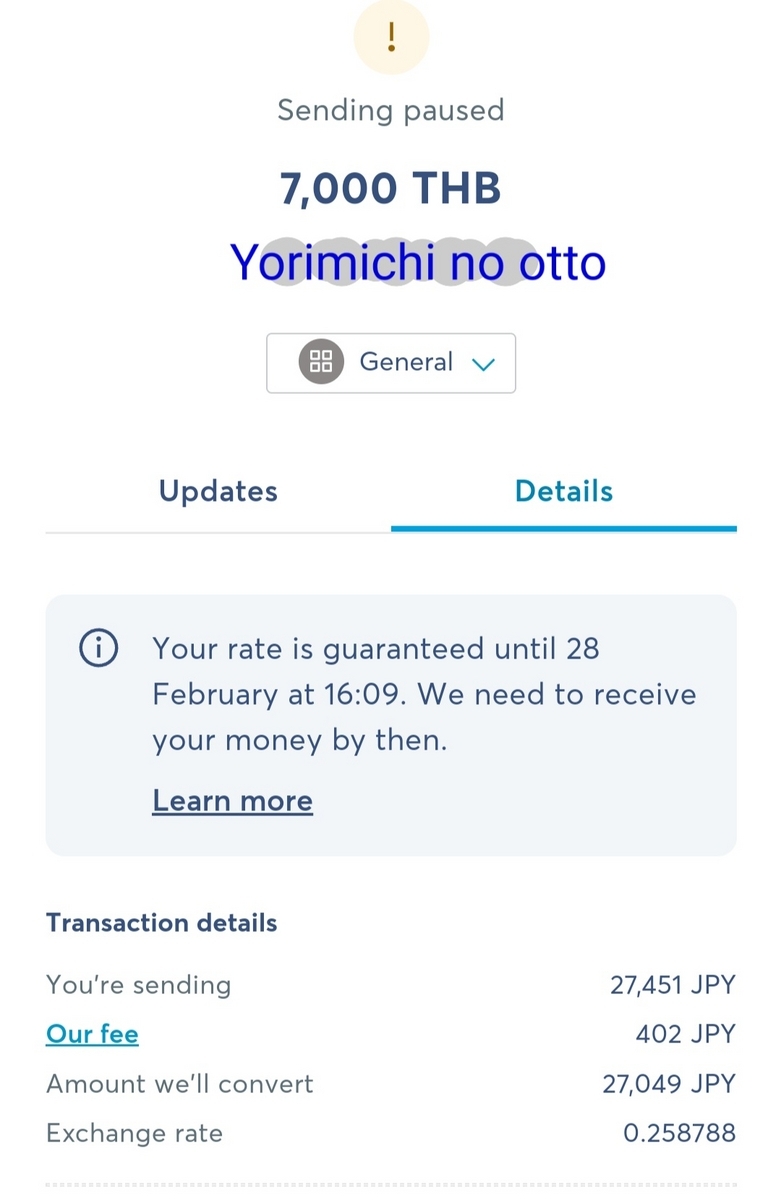
Task: Select the Details tab
Action: (x=563, y=491)
